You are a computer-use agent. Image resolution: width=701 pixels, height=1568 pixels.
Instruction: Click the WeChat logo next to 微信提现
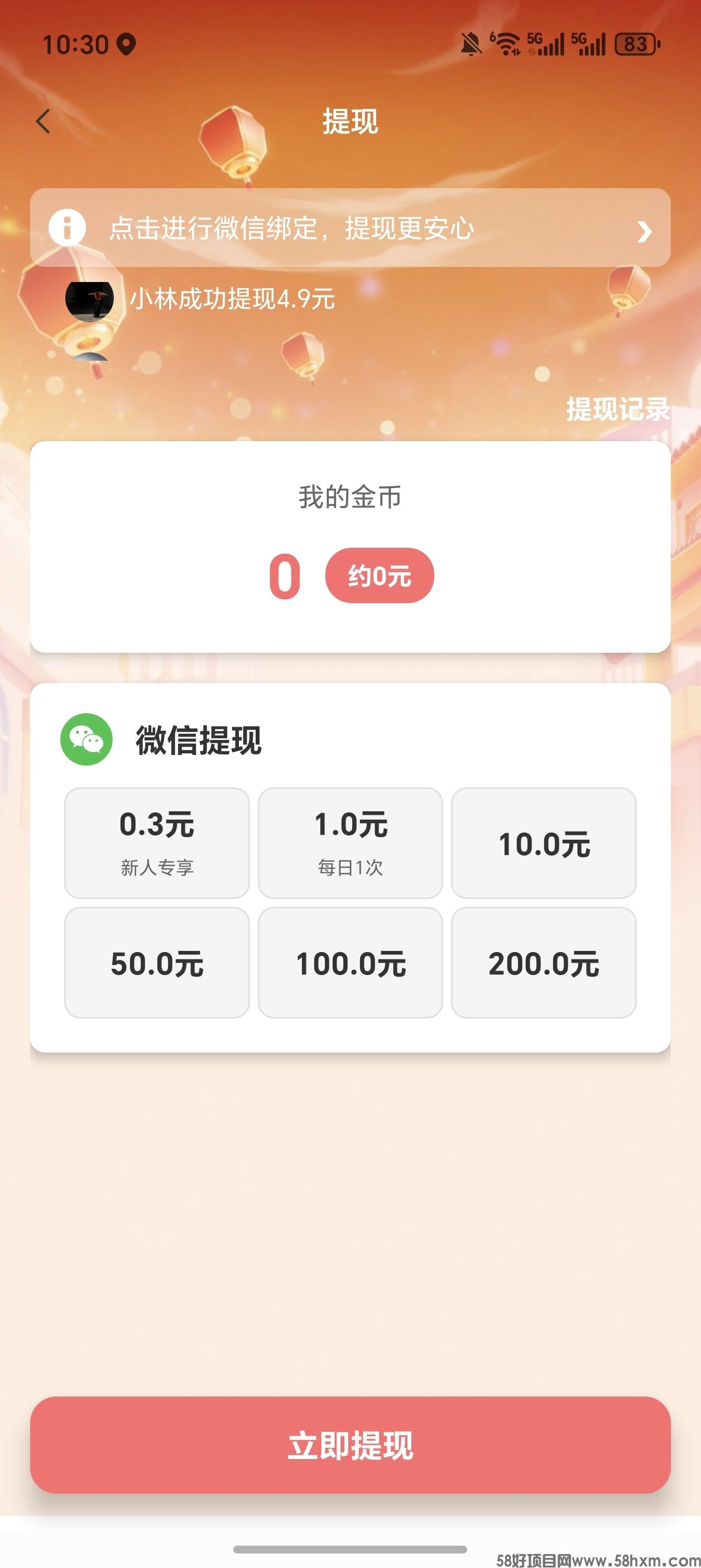click(89, 739)
